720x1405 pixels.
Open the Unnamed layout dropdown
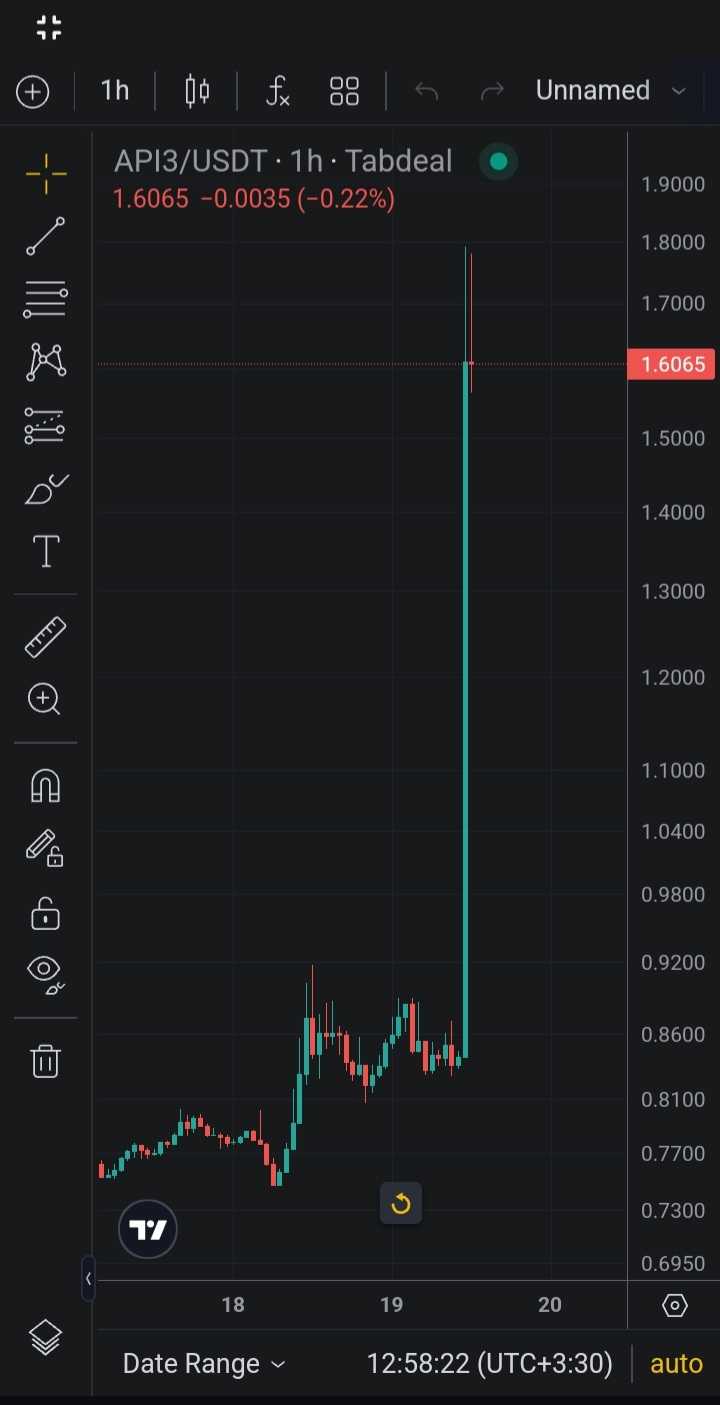point(611,91)
